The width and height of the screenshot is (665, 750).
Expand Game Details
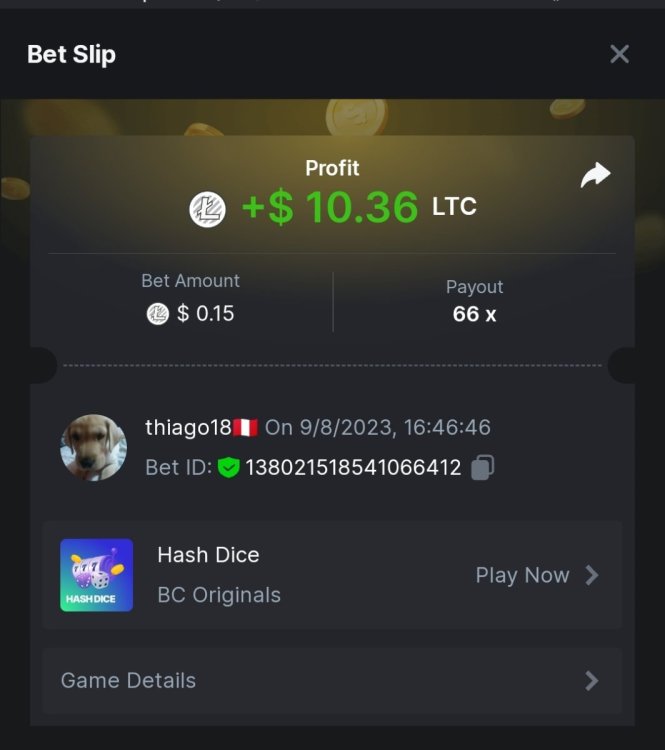331,681
